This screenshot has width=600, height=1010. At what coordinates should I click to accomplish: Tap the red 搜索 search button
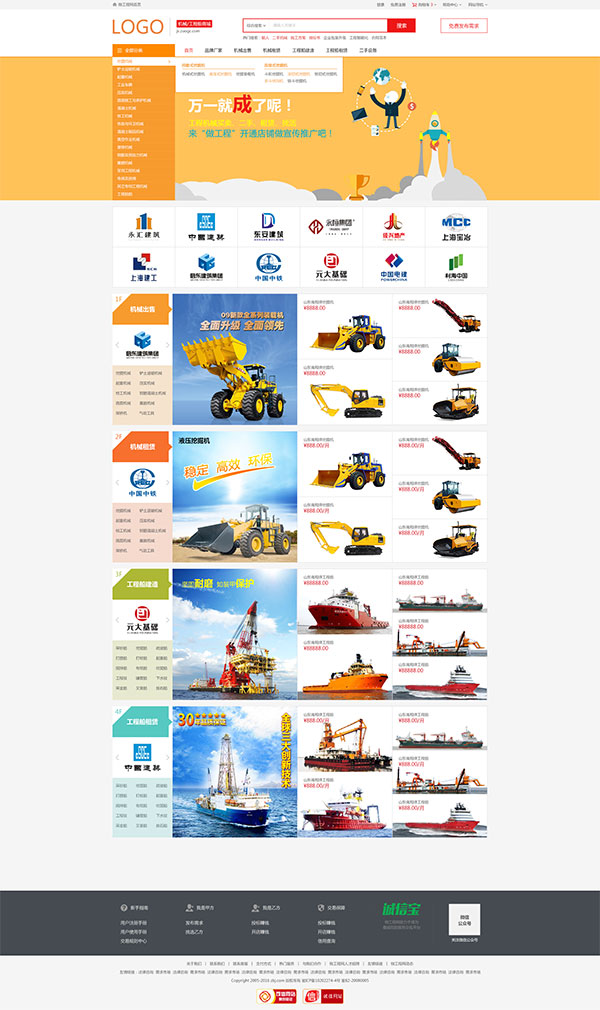[x=401, y=25]
